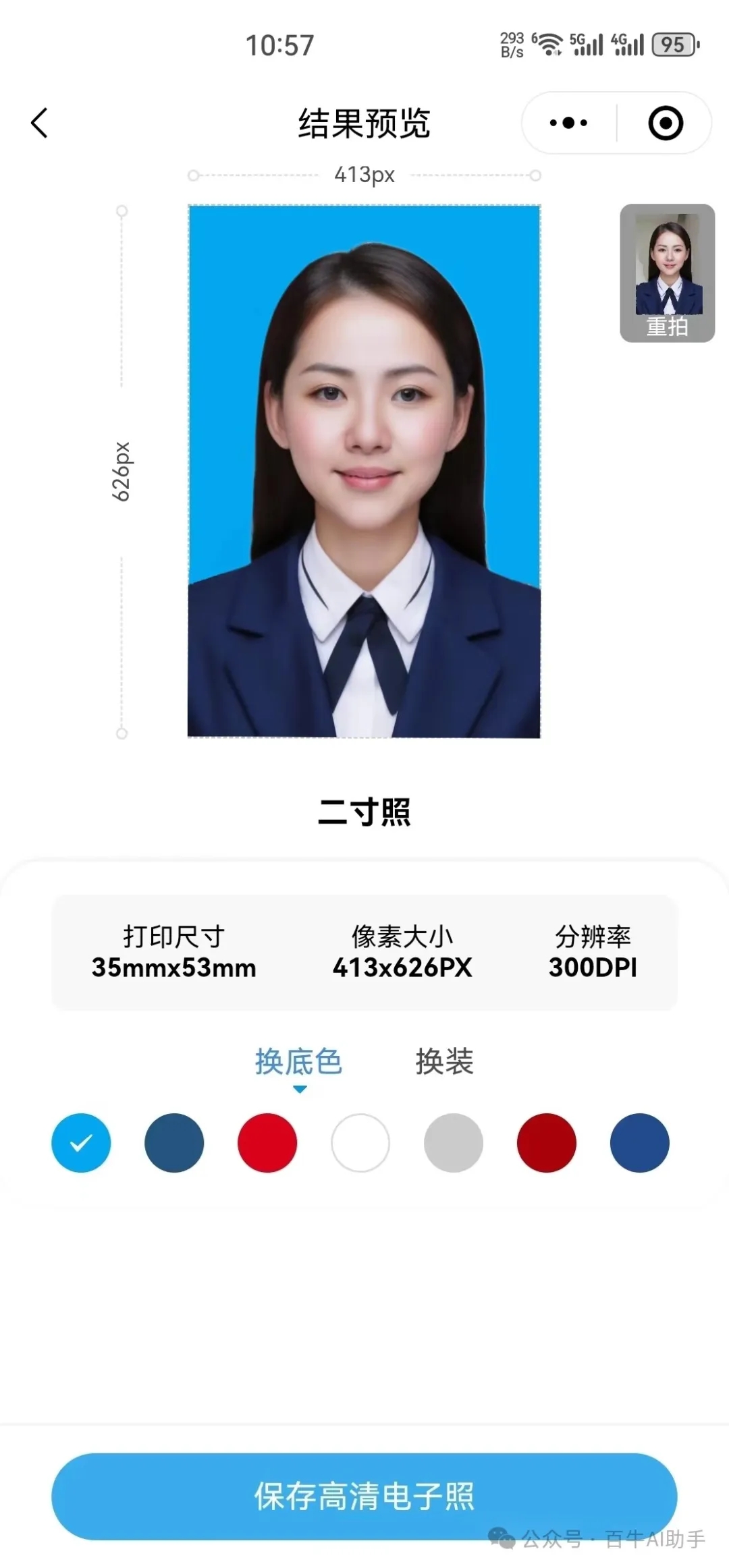
Task: Select the light blue background swatch
Action: coord(81,1143)
